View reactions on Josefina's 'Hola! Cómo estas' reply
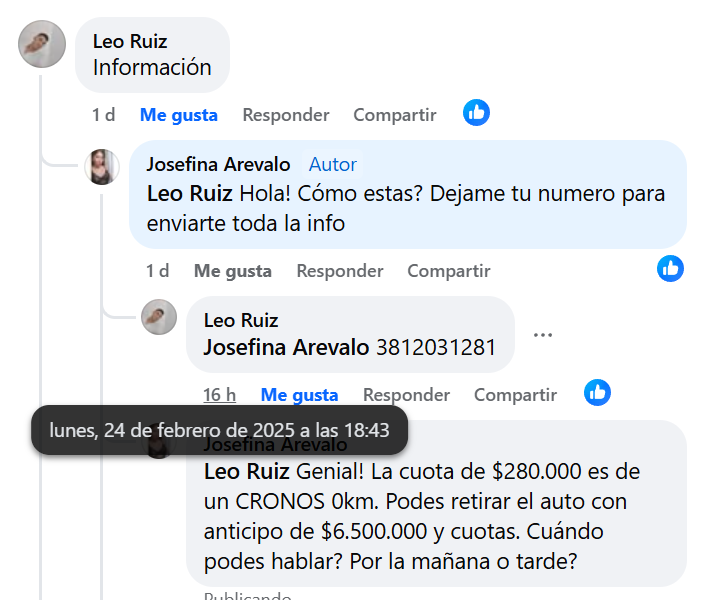Image resolution: width=702 pixels, height=600 pixels. click(x=670, y=268)
